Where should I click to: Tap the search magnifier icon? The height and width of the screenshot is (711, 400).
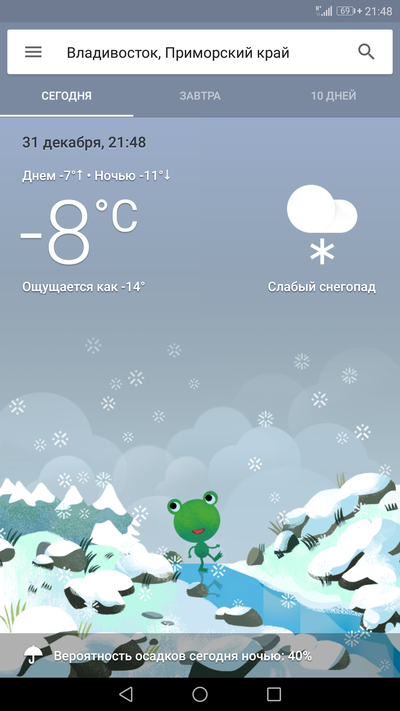366,52
